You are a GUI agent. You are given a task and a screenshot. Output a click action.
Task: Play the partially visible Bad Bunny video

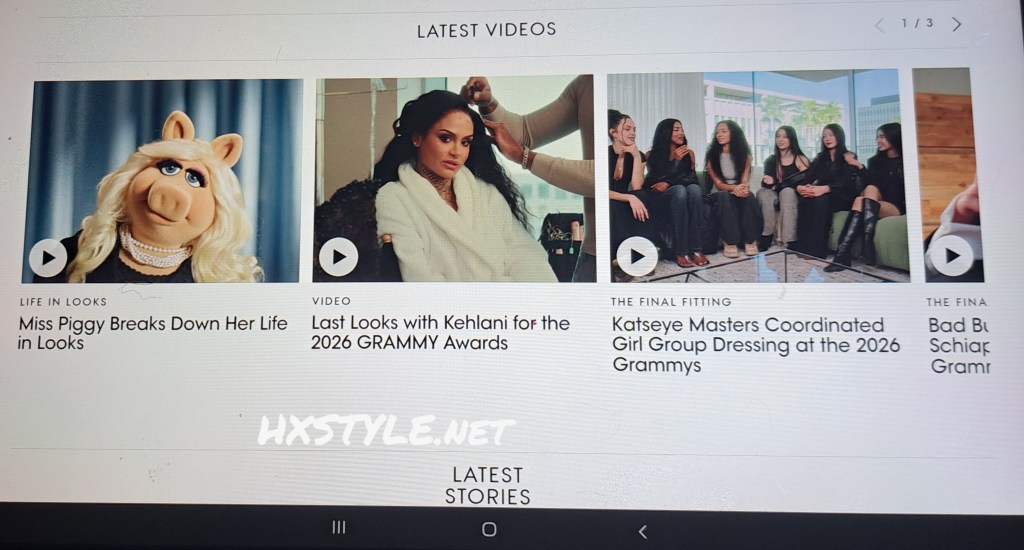click(951, 255)
